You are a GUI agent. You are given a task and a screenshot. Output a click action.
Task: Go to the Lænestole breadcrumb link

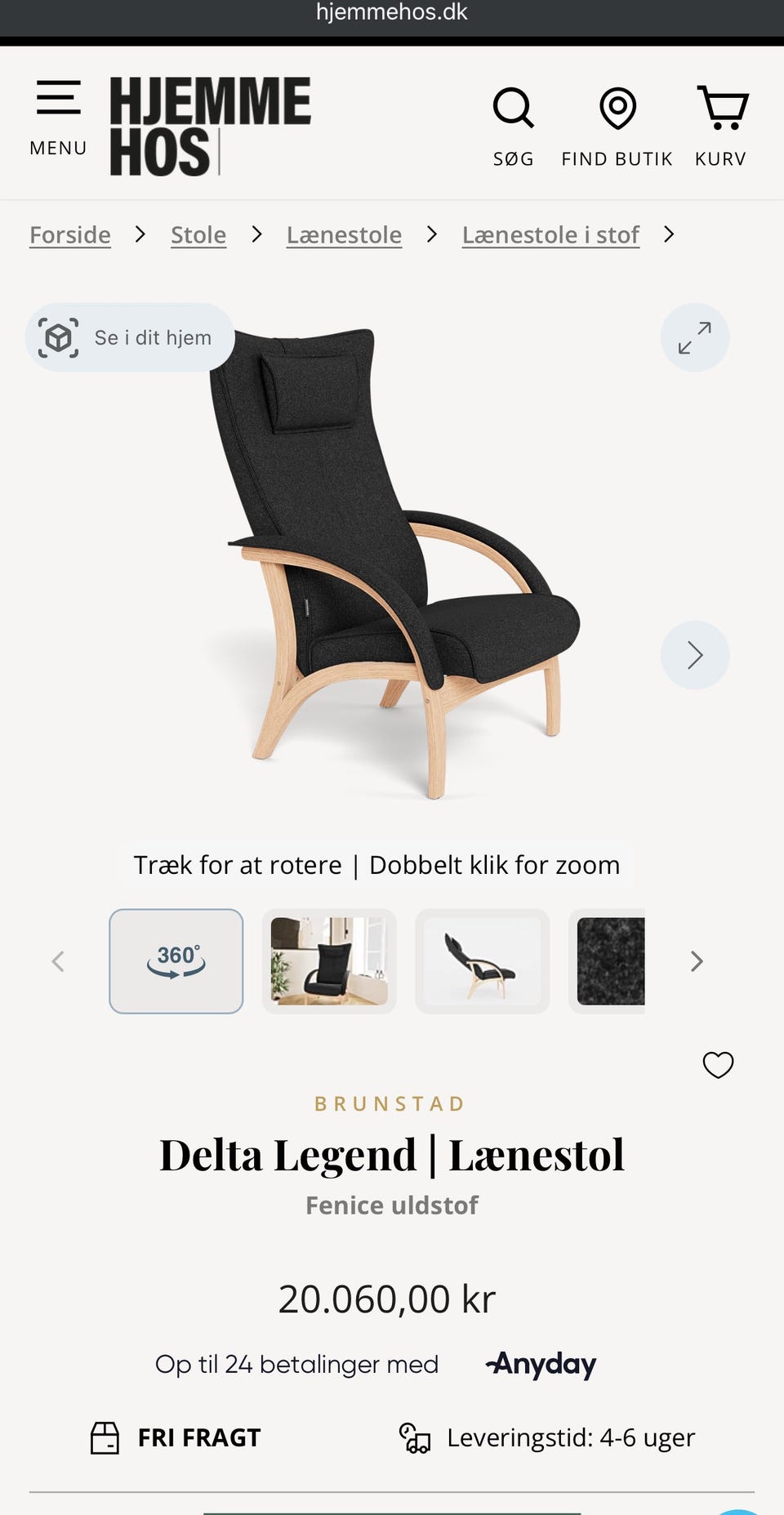point(343,234)
